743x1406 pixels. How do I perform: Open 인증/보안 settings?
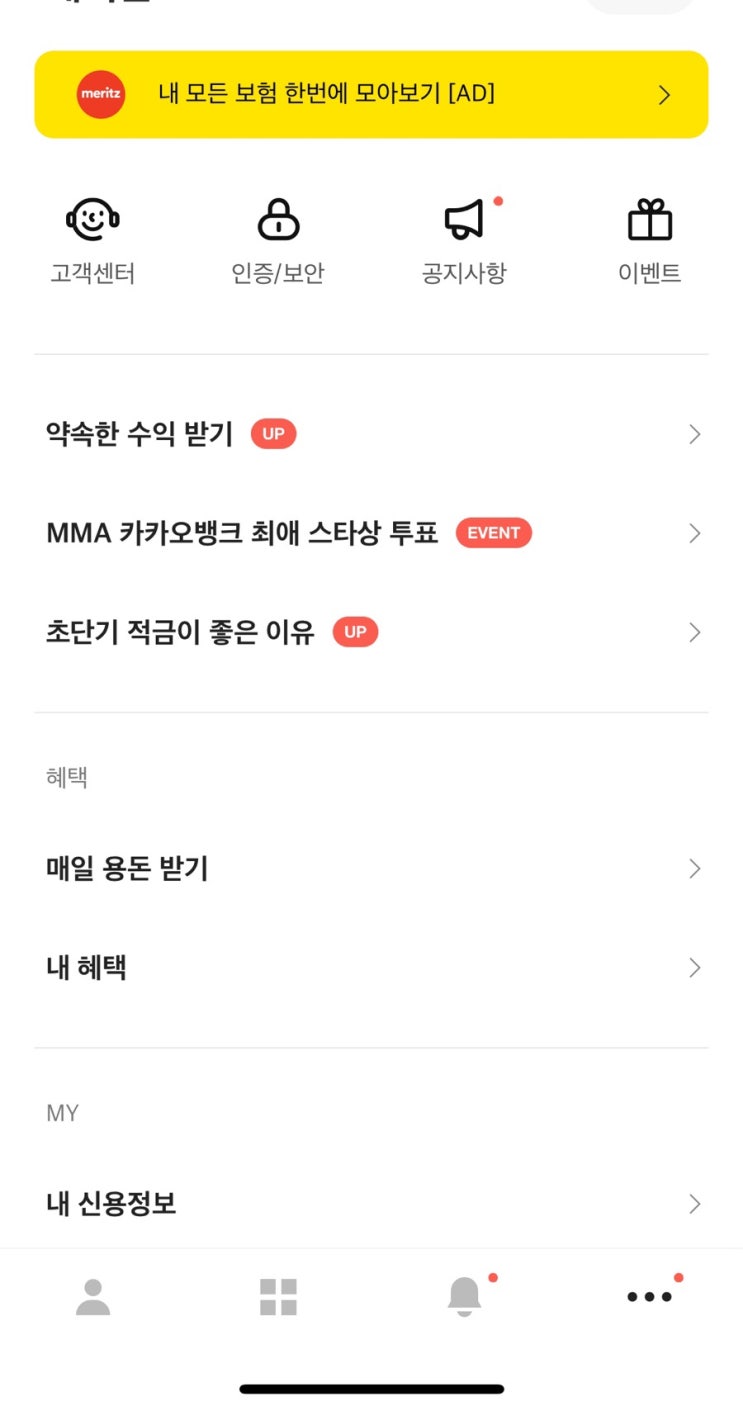(278, 241)
